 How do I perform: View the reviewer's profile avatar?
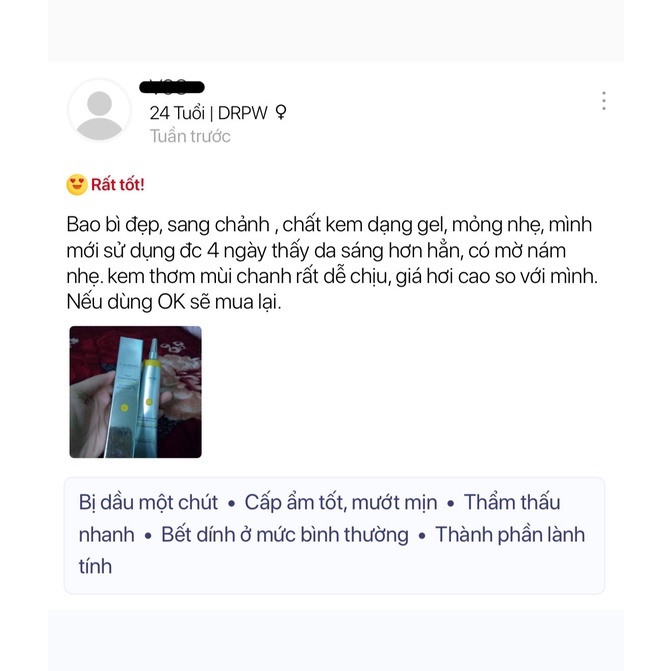[99, 110]
